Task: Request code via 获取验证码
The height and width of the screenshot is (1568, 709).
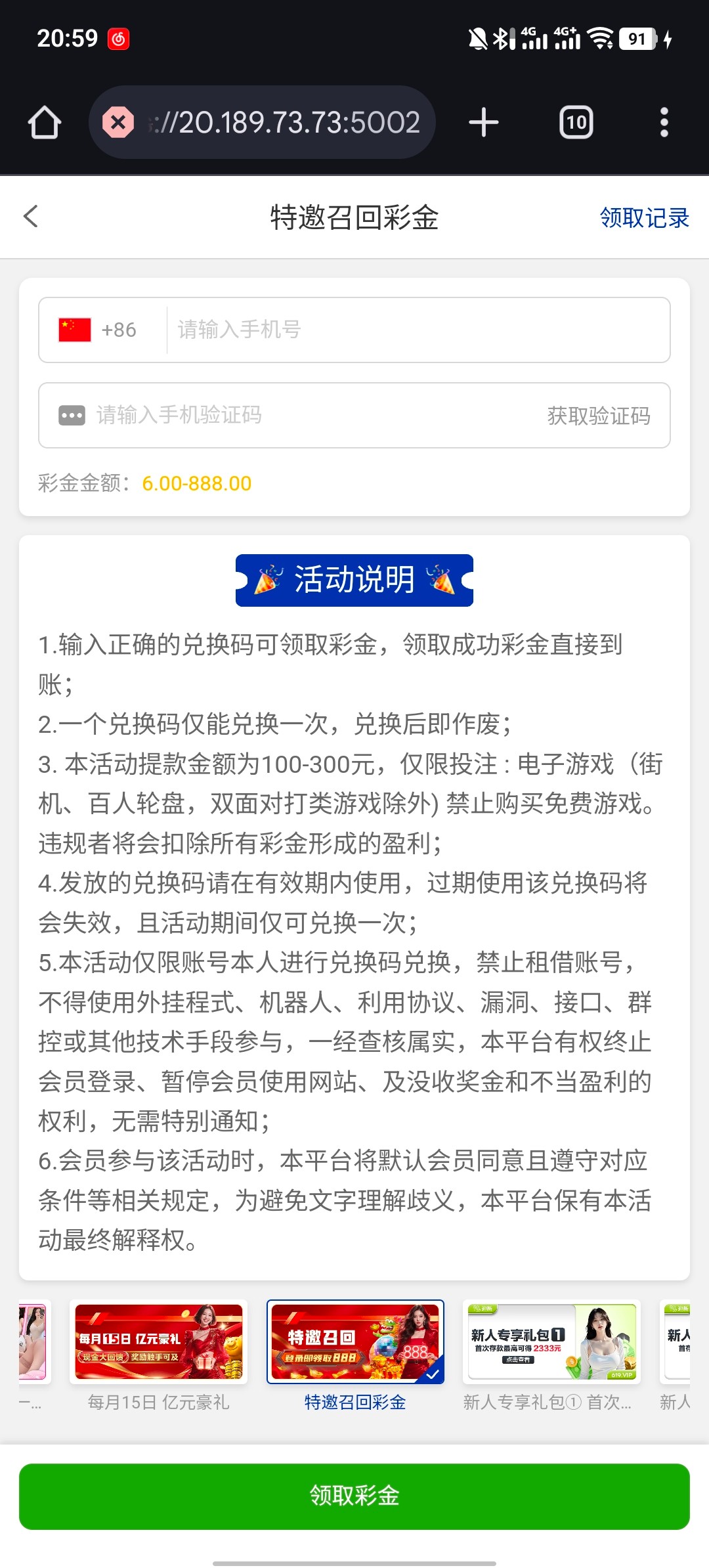Action: (598, 416)
